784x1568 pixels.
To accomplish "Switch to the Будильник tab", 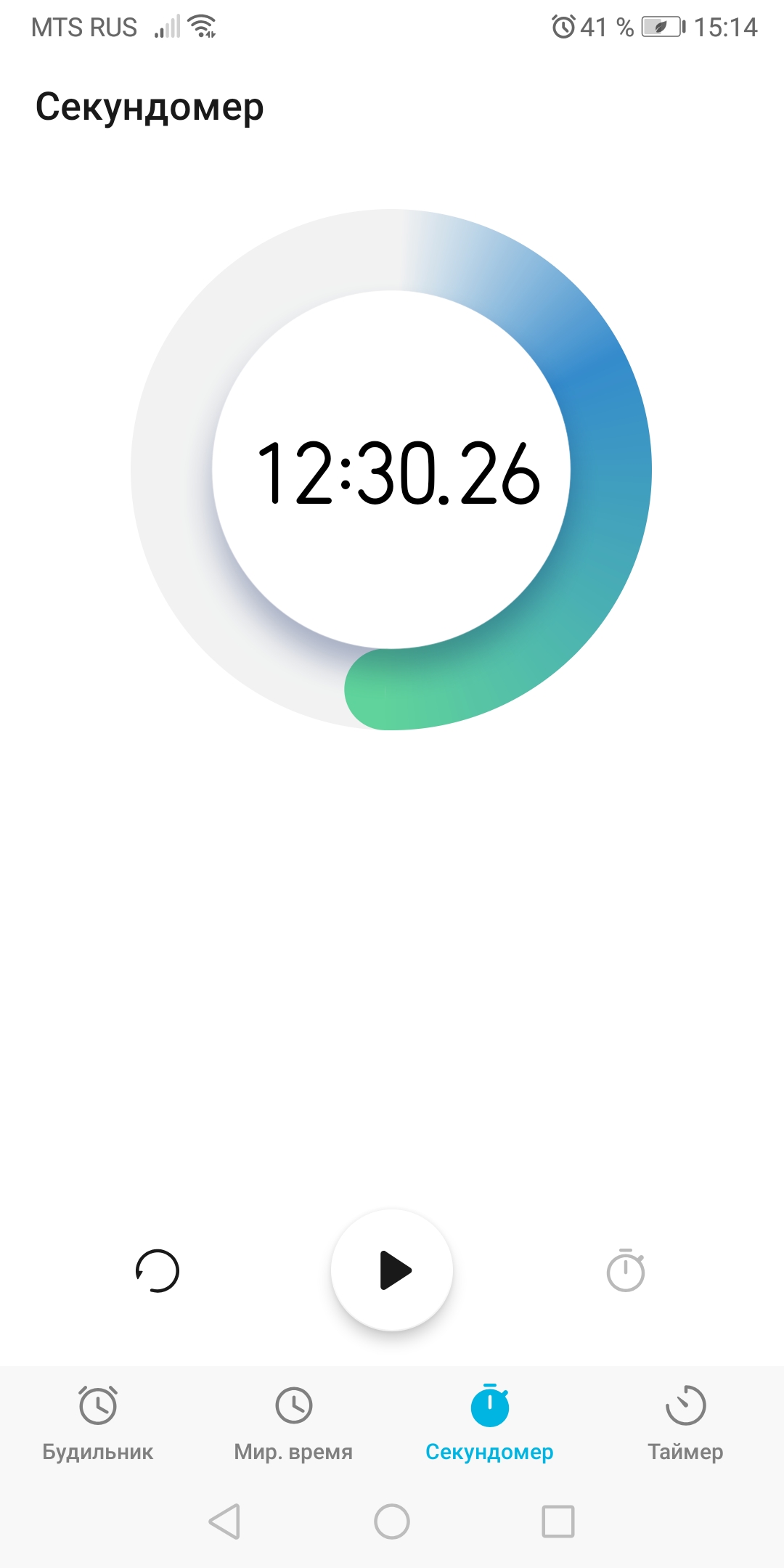I will [98, 1423].
